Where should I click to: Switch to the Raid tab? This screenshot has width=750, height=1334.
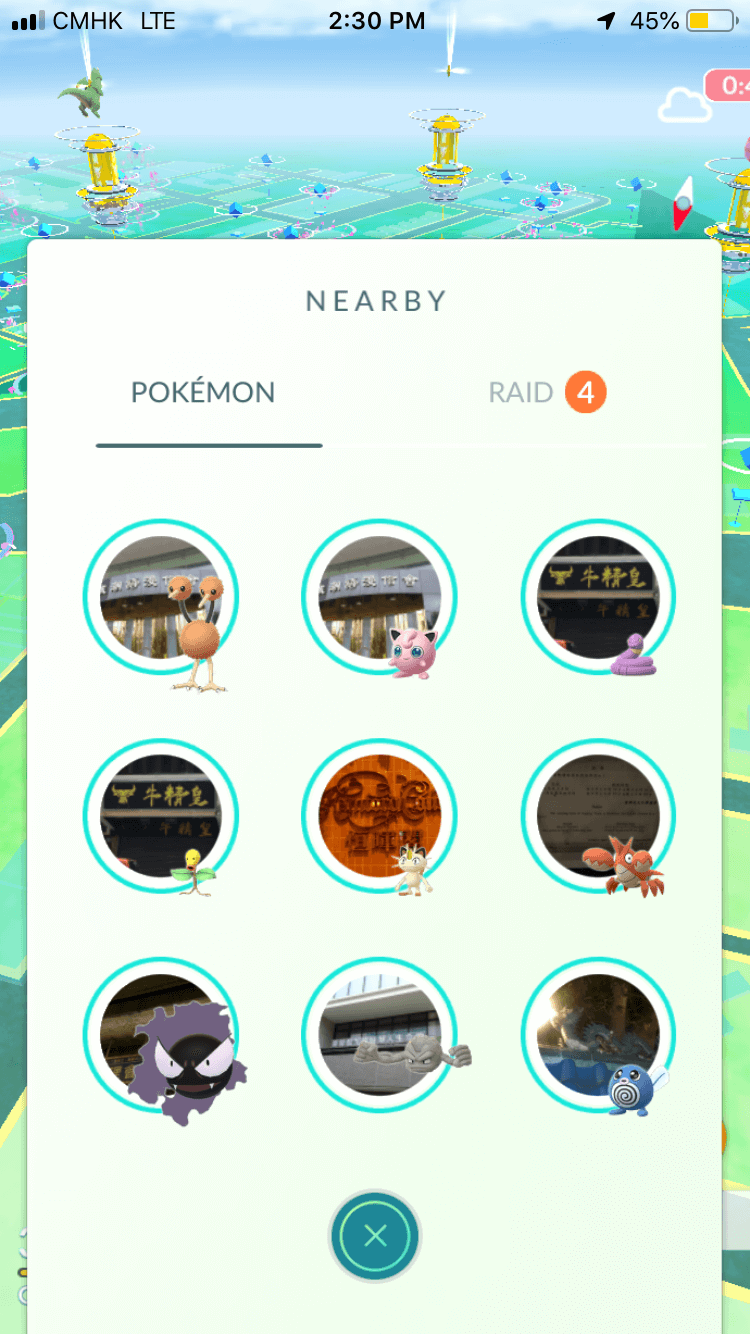point(546,392)
